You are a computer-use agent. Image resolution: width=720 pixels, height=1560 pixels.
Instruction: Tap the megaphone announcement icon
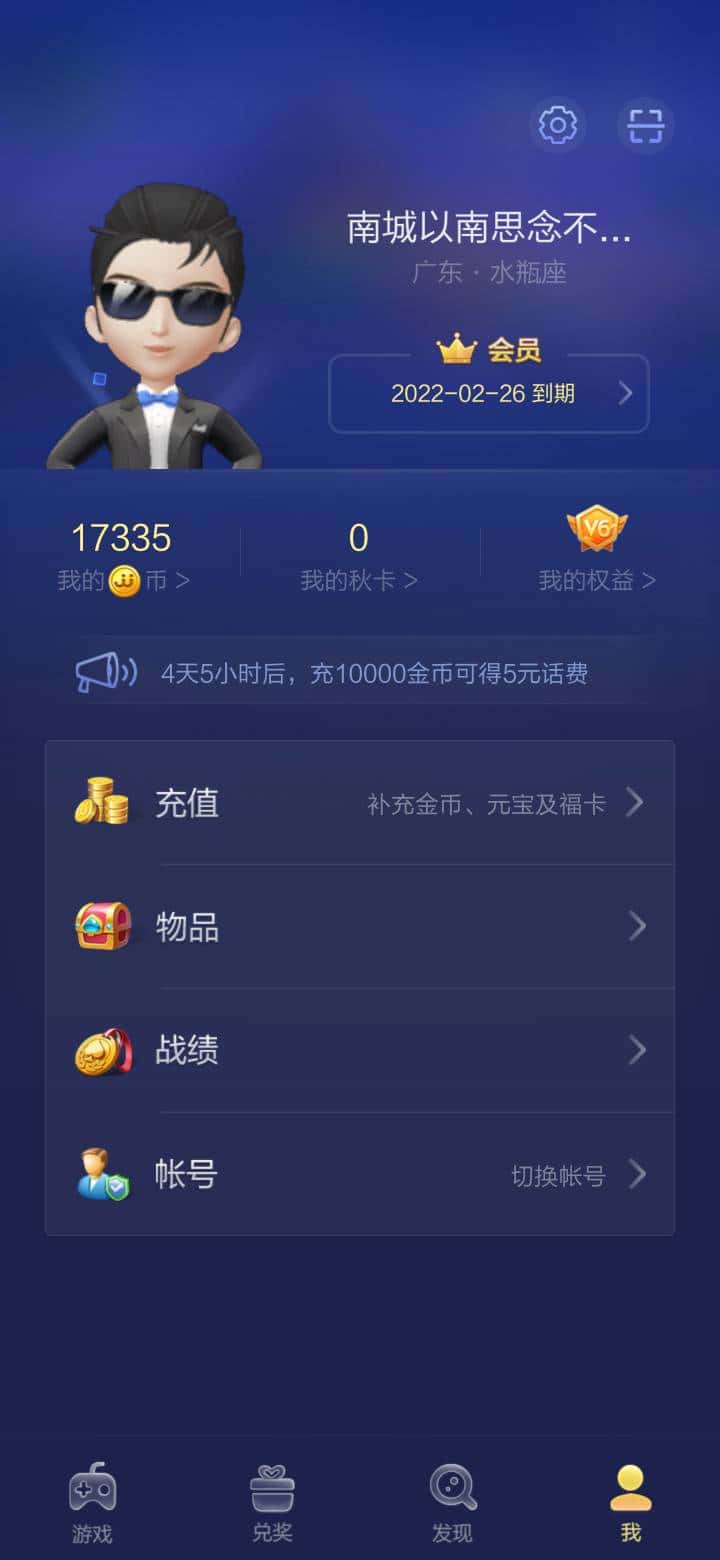tap(105, 673)
